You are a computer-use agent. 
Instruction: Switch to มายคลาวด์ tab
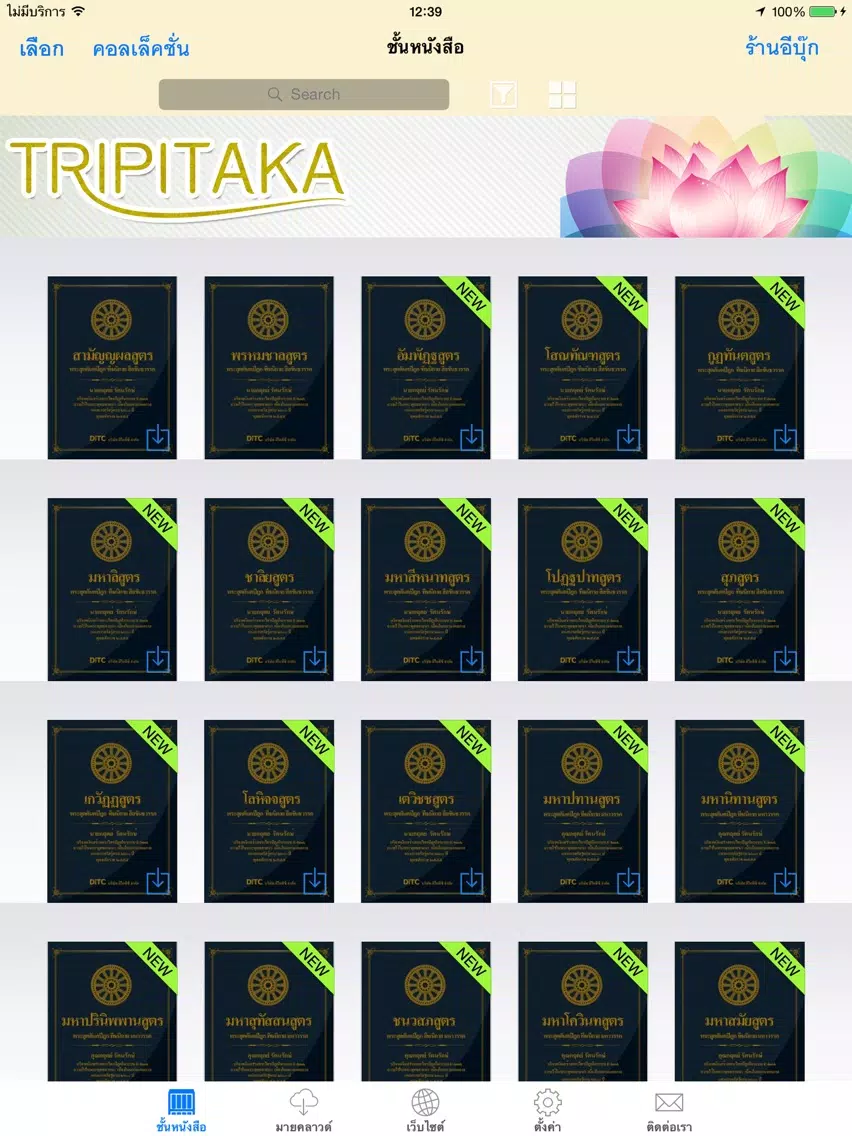pos(304,1110)
